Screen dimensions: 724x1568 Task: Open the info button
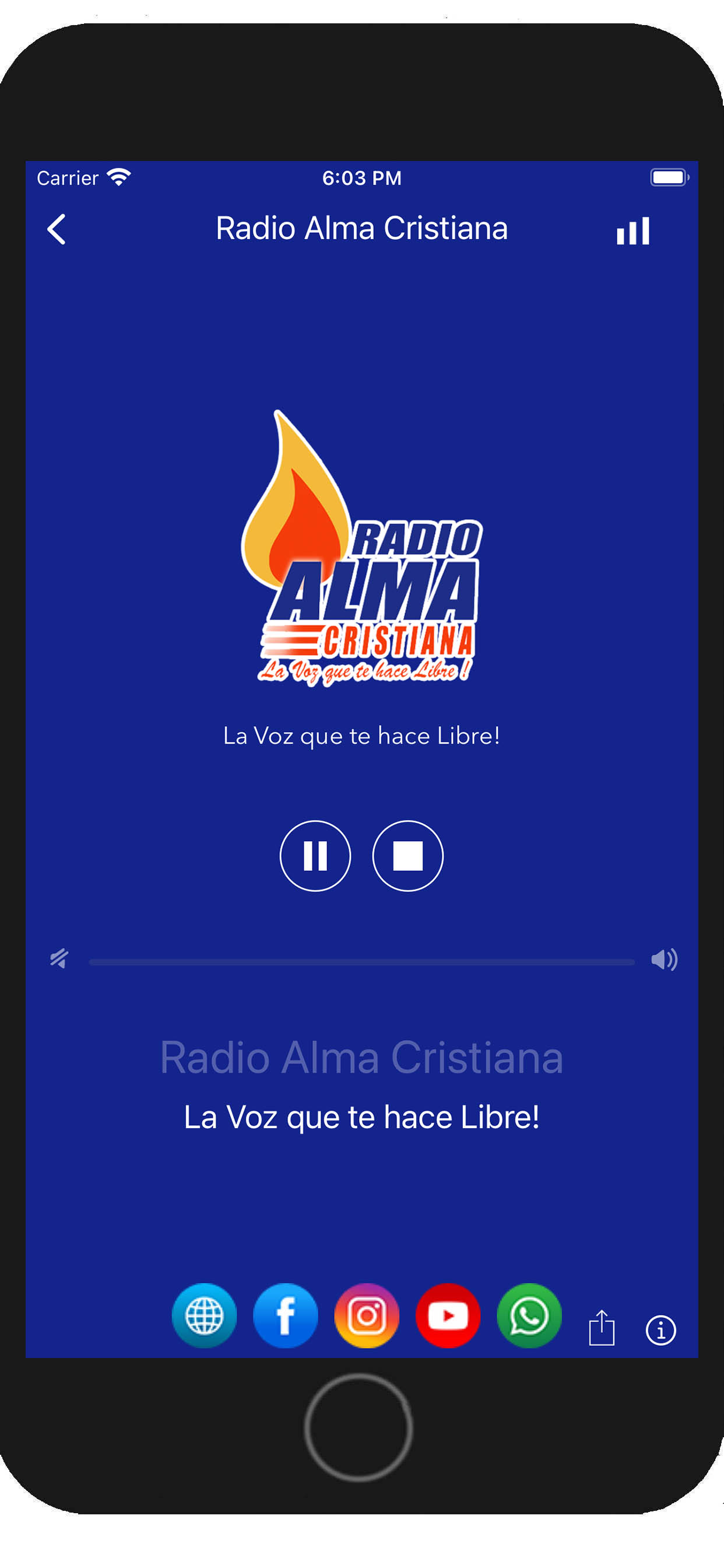(660, 1330)
